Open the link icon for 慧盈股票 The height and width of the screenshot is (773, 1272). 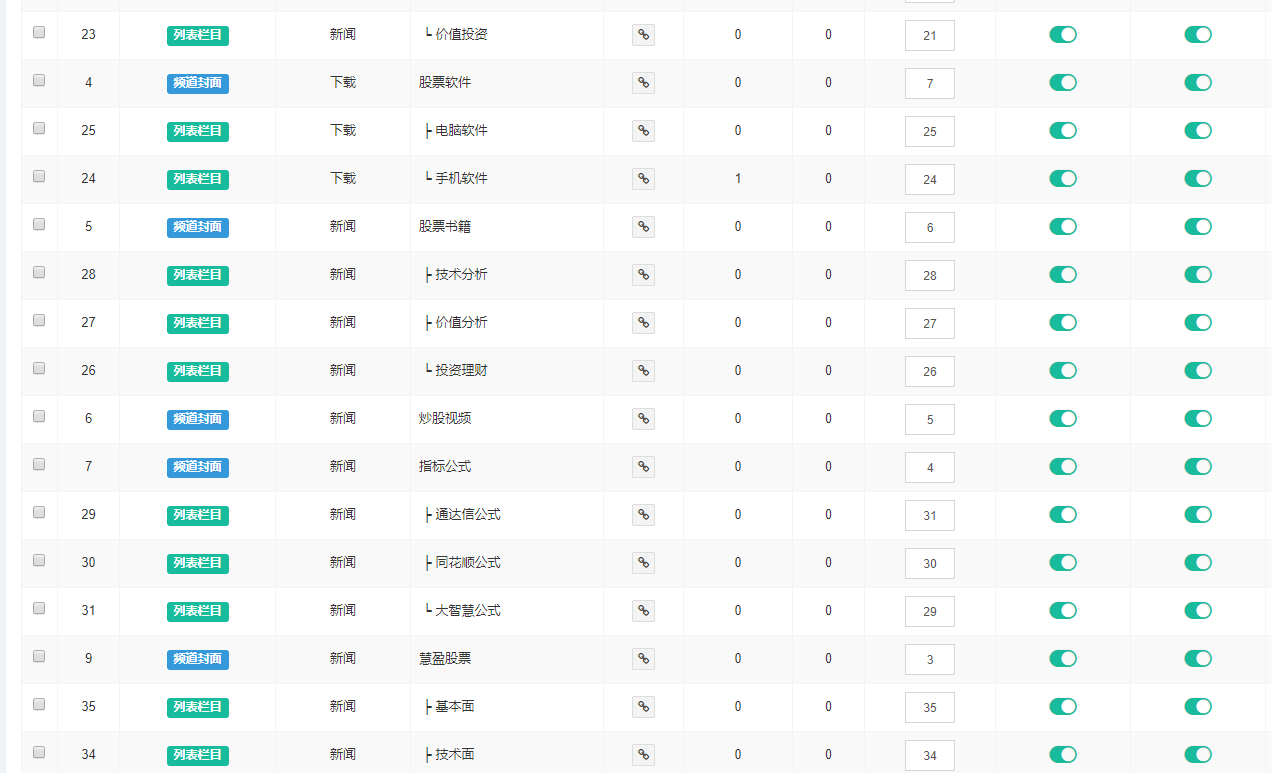click(x=643, y=658)
